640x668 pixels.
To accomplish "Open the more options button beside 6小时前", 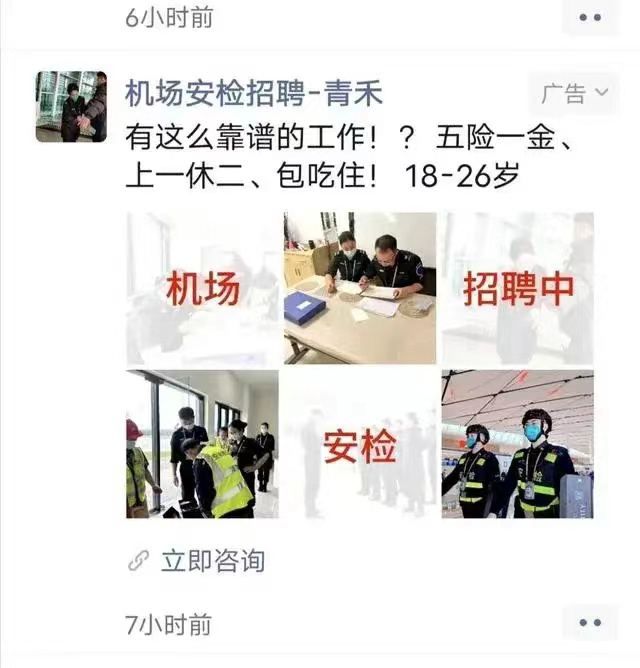I will [590, 17].
